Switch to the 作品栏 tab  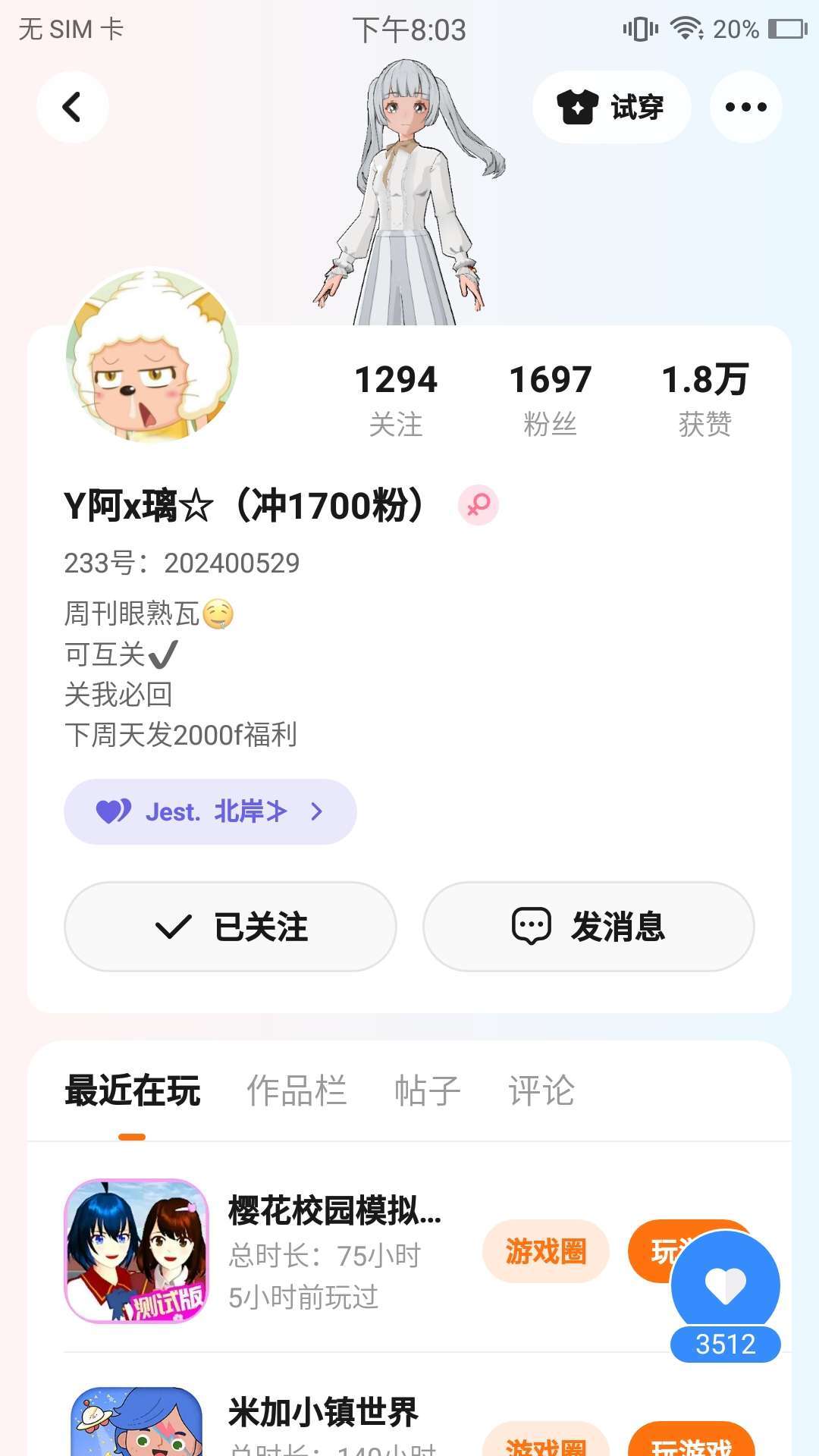pyautogui.click(x=297, y=1091)
